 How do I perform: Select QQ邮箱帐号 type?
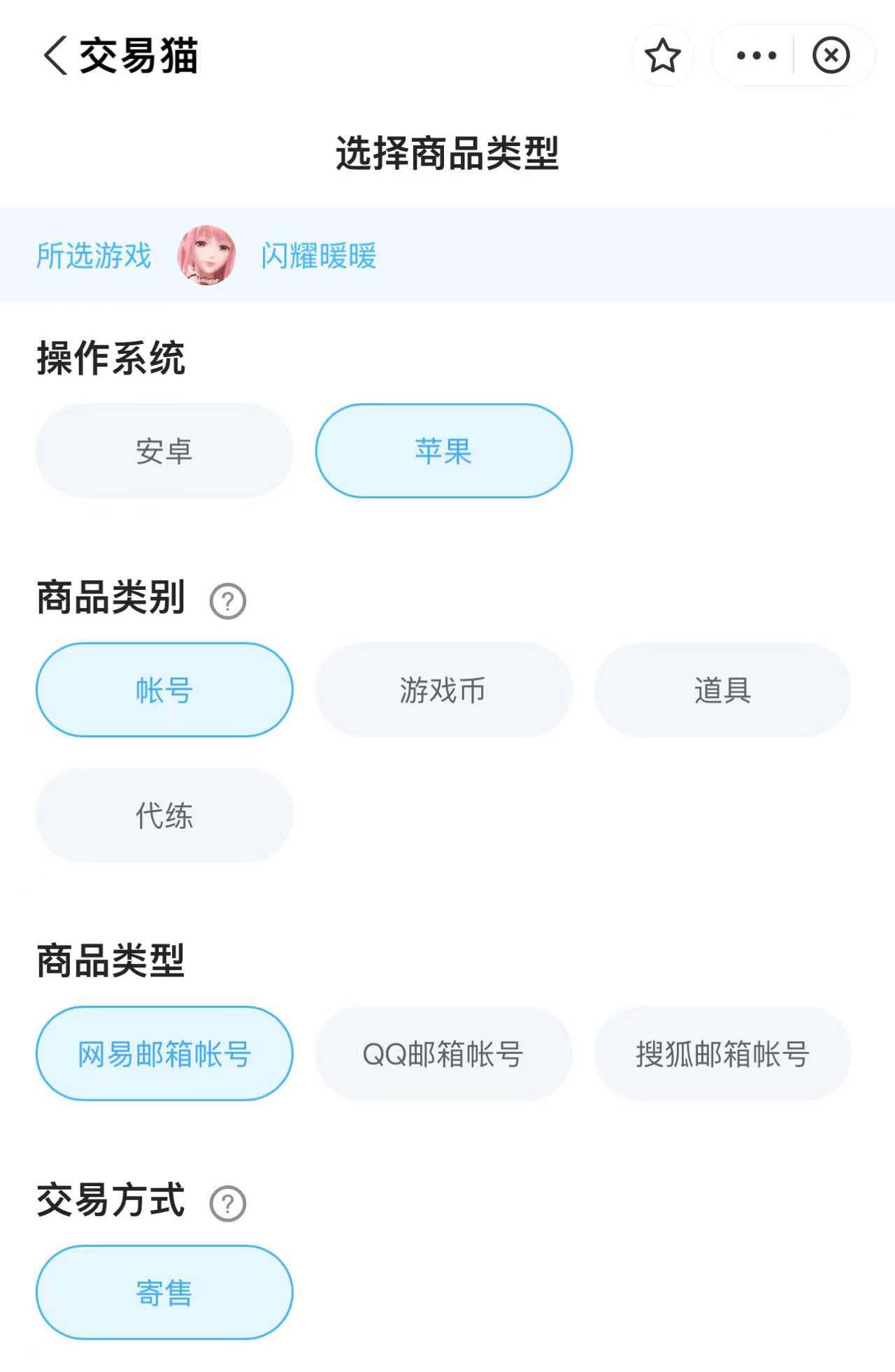coord(443,1053)
